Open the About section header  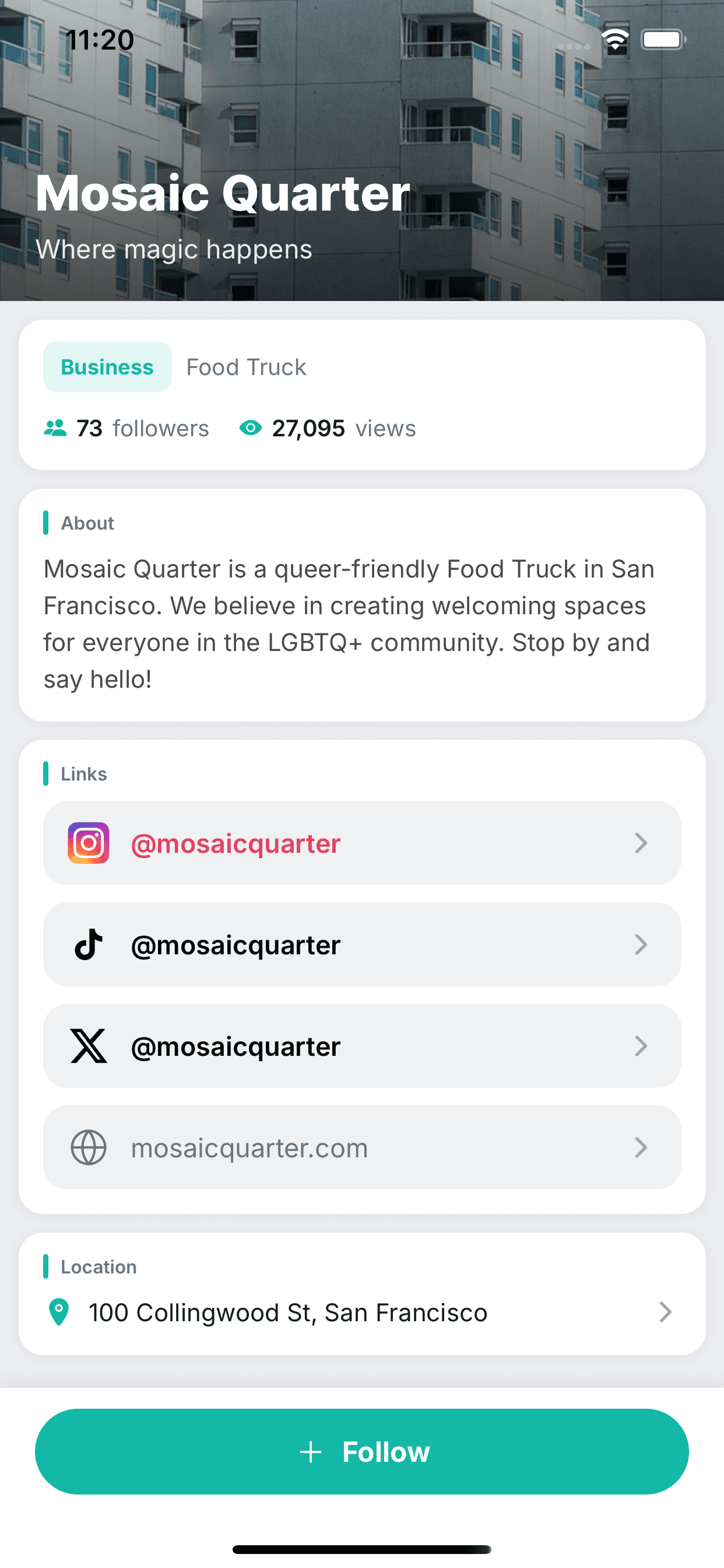point(87,522)
